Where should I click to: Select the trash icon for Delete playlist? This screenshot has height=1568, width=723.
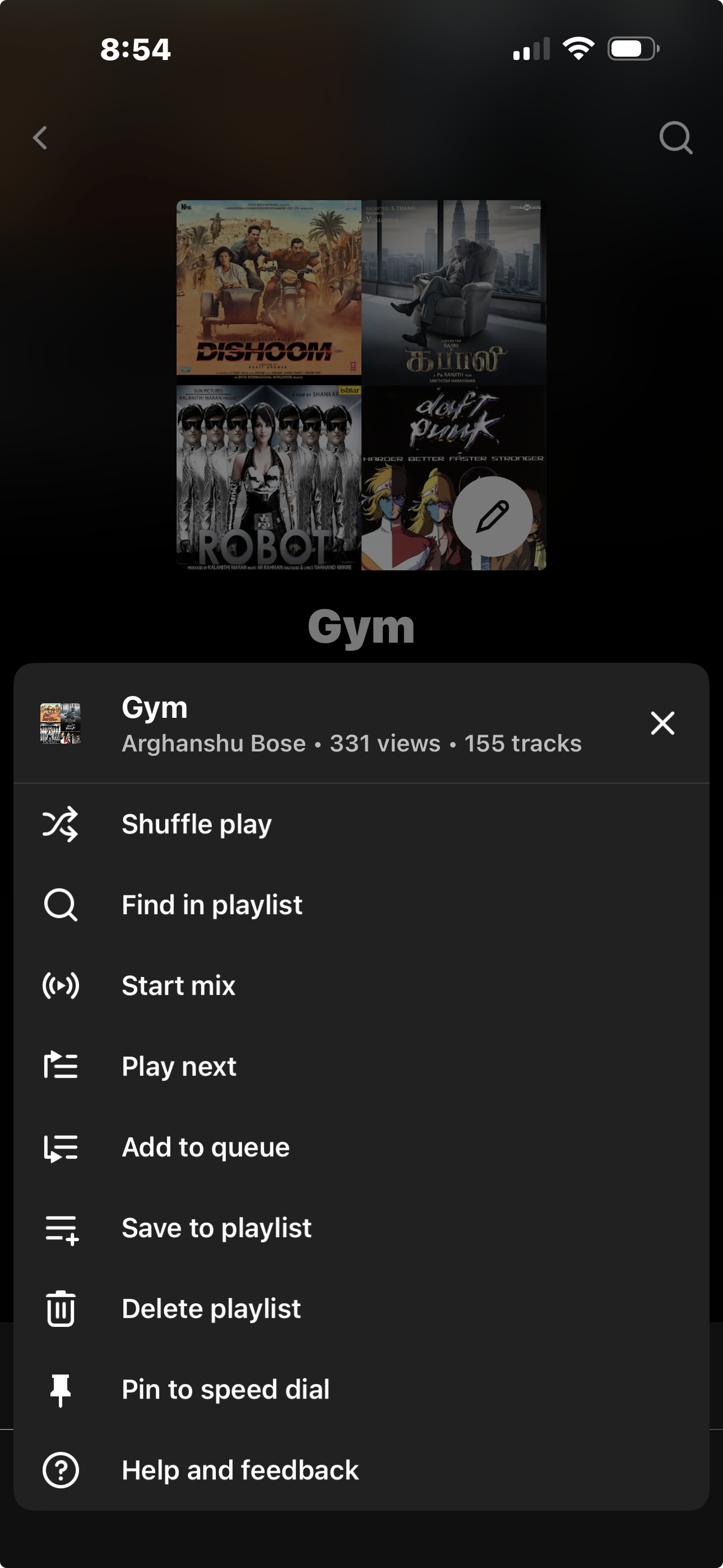tap(61, 1308)
